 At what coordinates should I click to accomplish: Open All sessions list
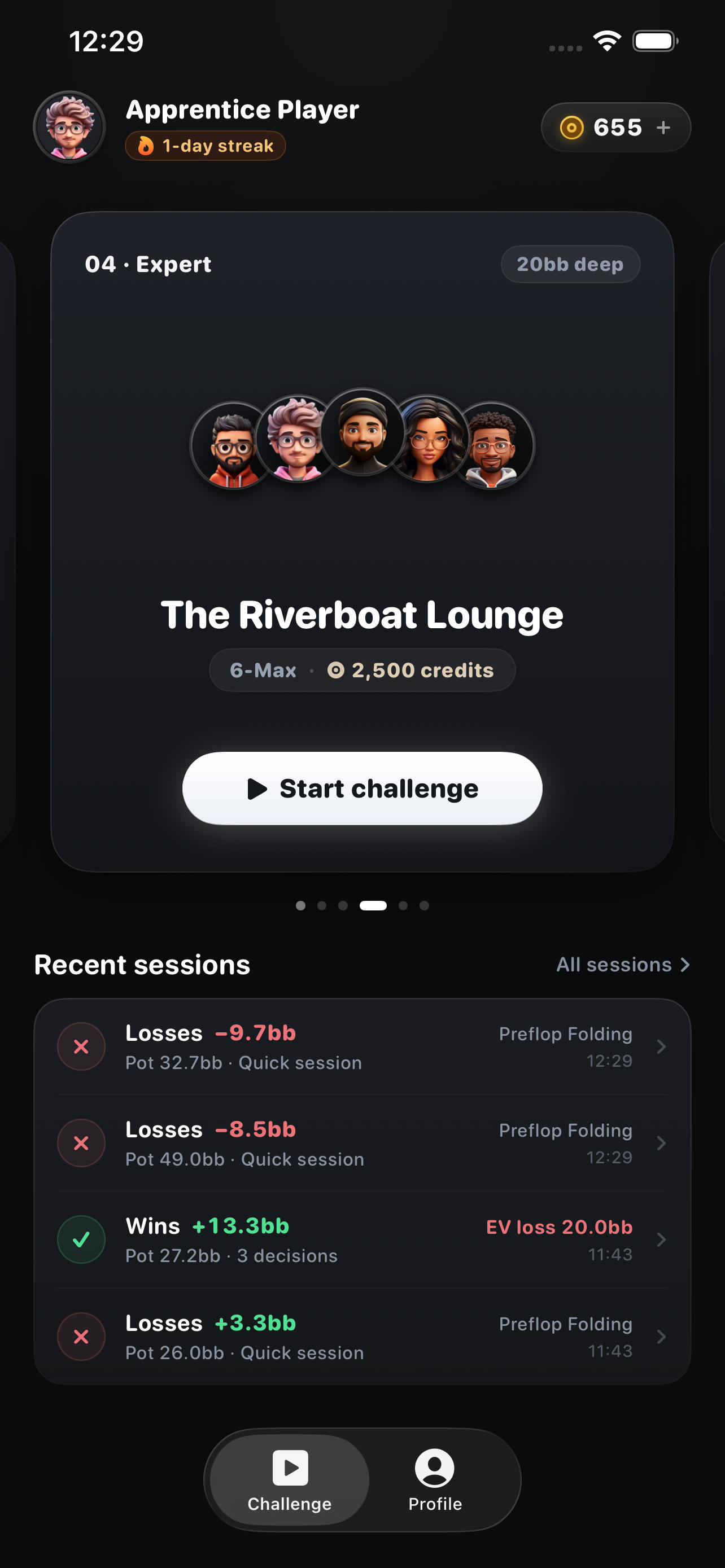623,964
